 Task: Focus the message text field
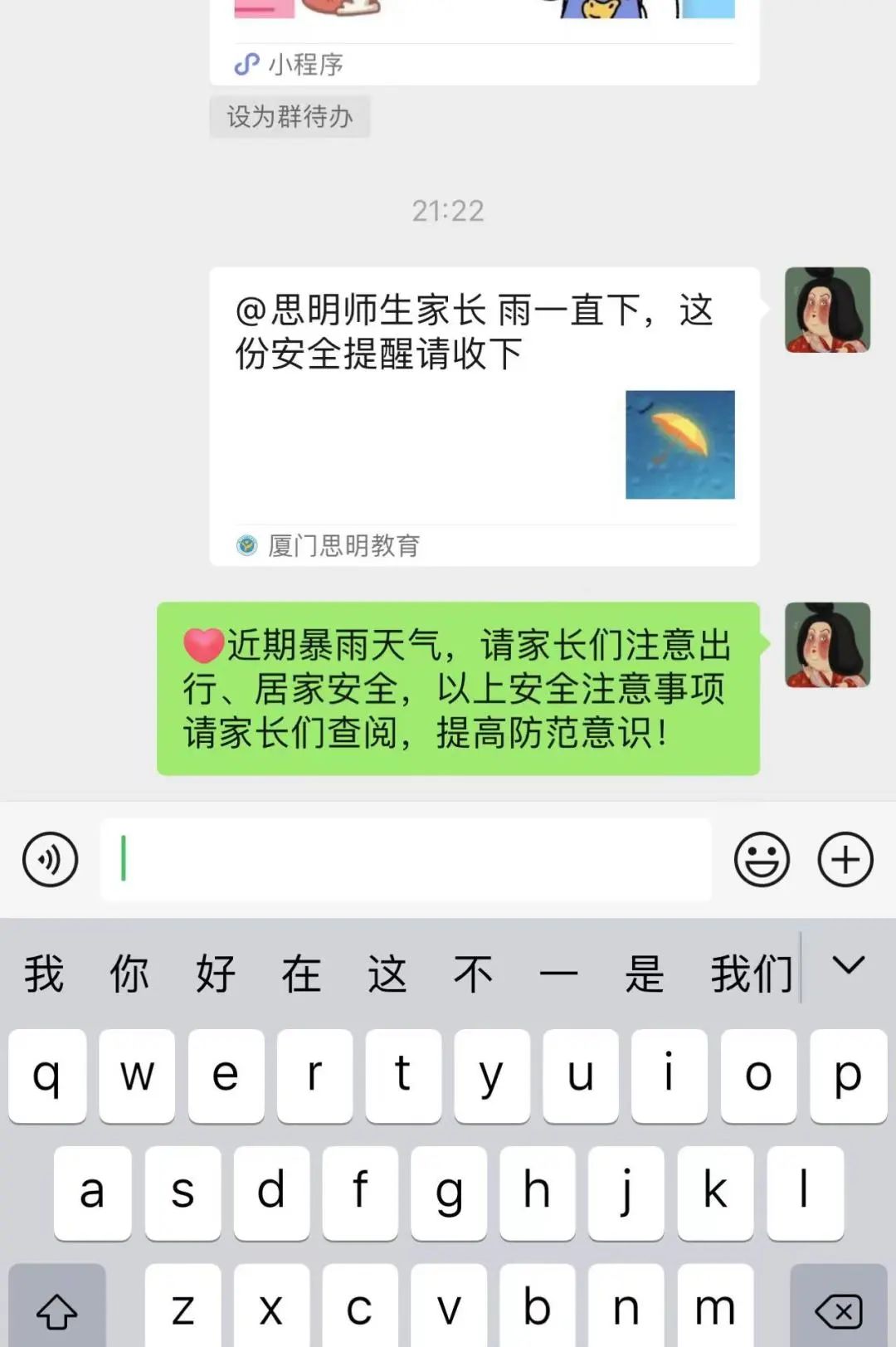point(405,859)
